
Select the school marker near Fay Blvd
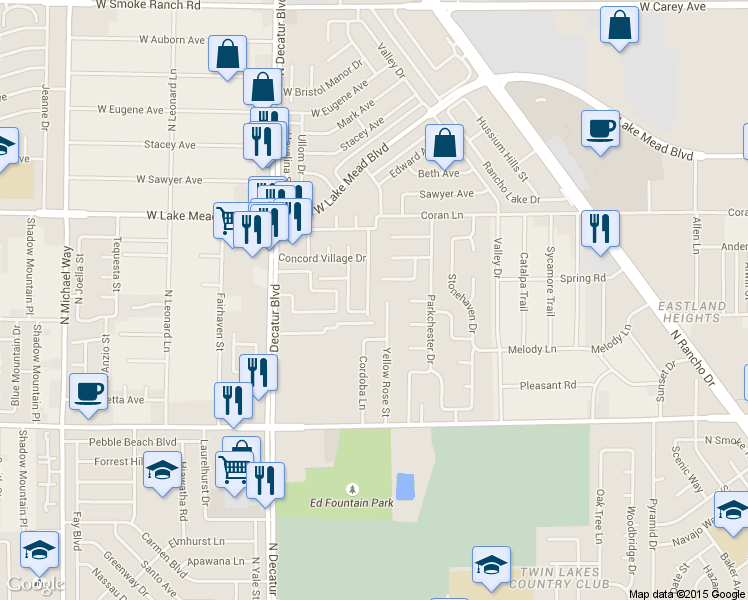[x=39, y=551]
